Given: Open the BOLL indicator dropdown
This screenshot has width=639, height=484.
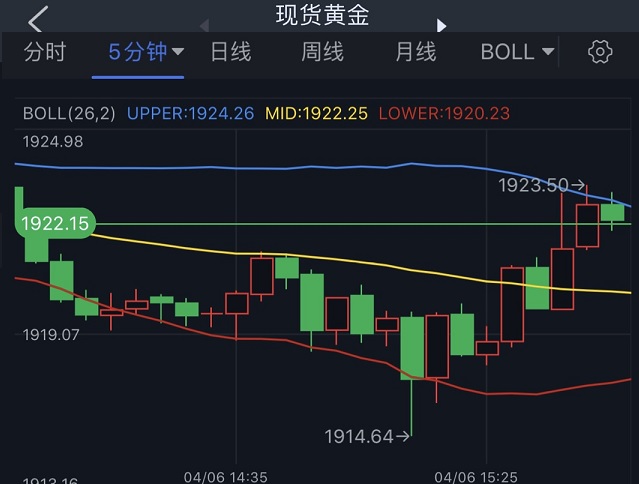Looking at the screenshot, I should 517,52.
